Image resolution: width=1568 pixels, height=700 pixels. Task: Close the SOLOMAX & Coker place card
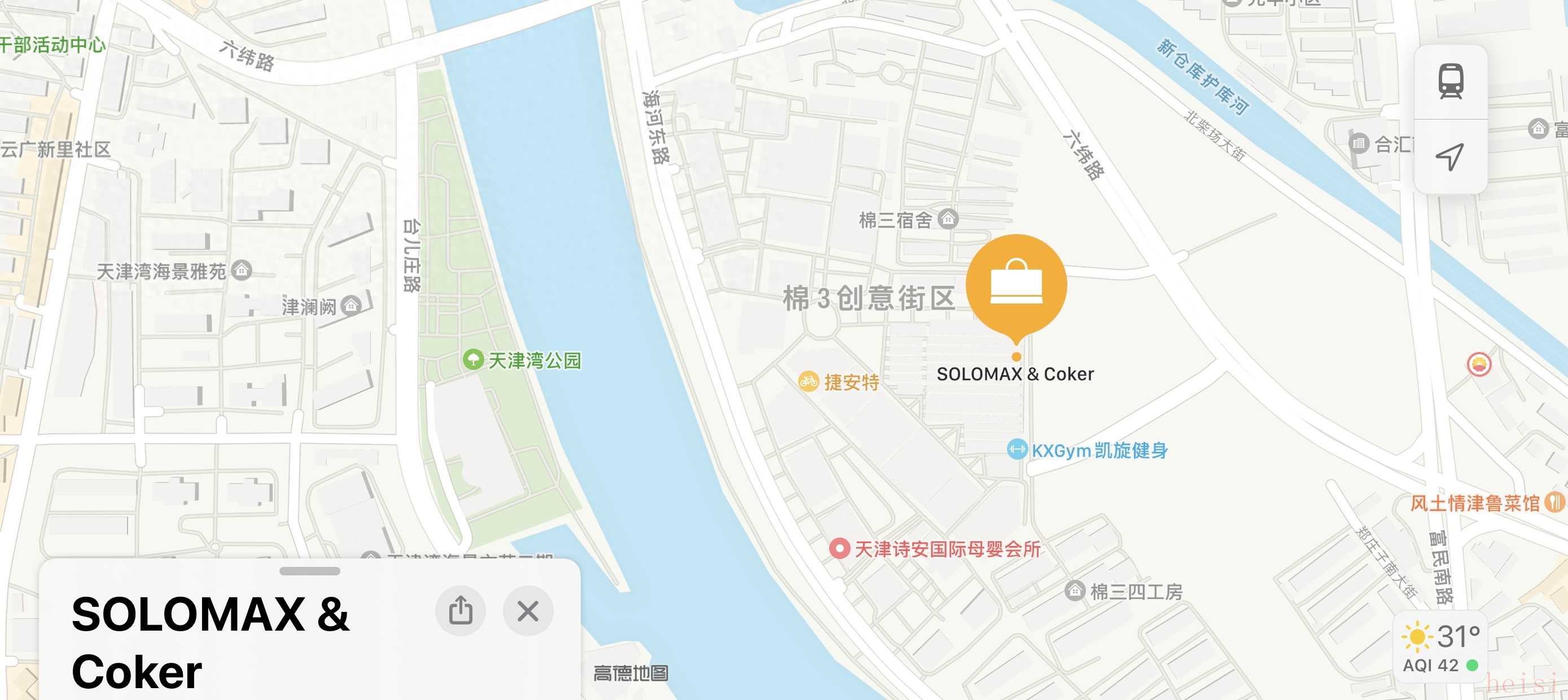tap(528, 611)
